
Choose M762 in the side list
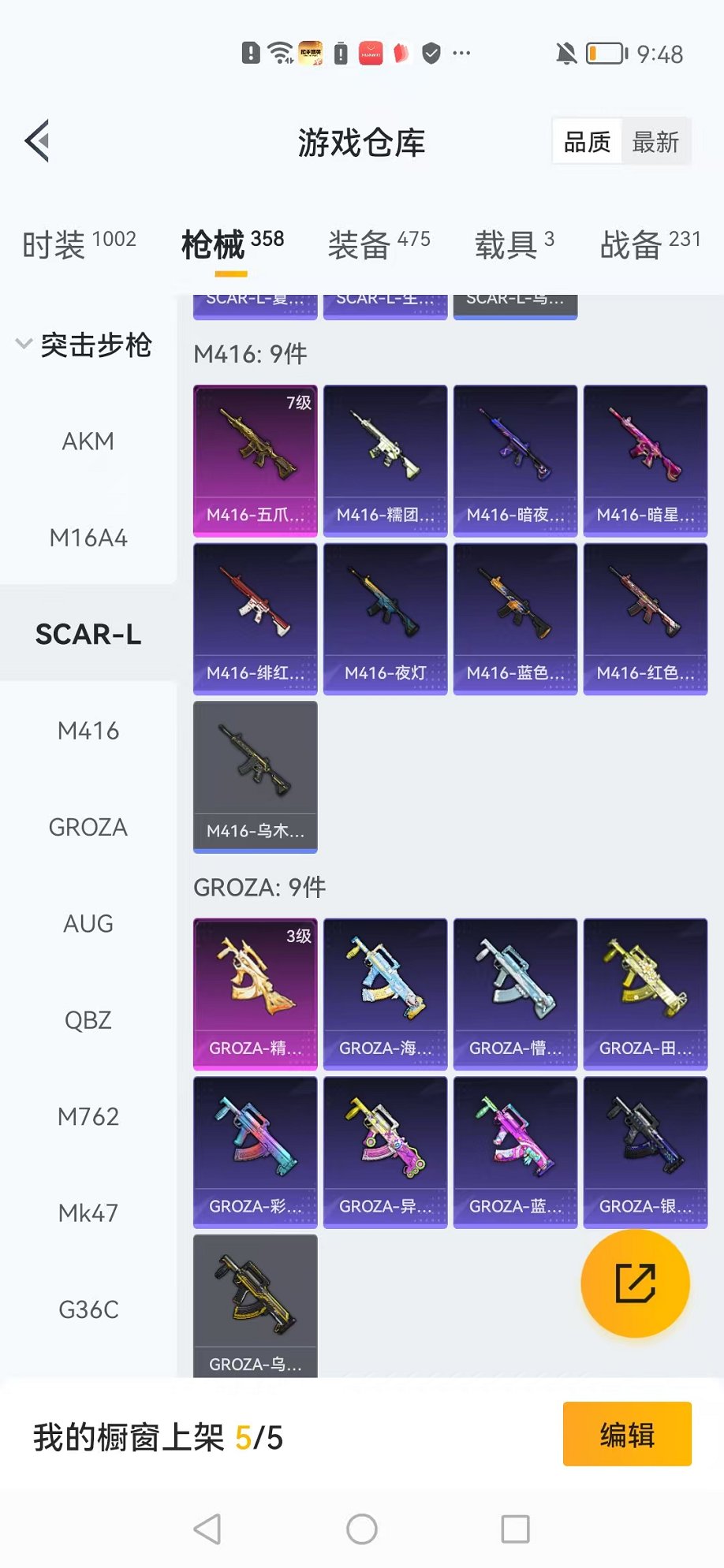tap(88, 1117)
